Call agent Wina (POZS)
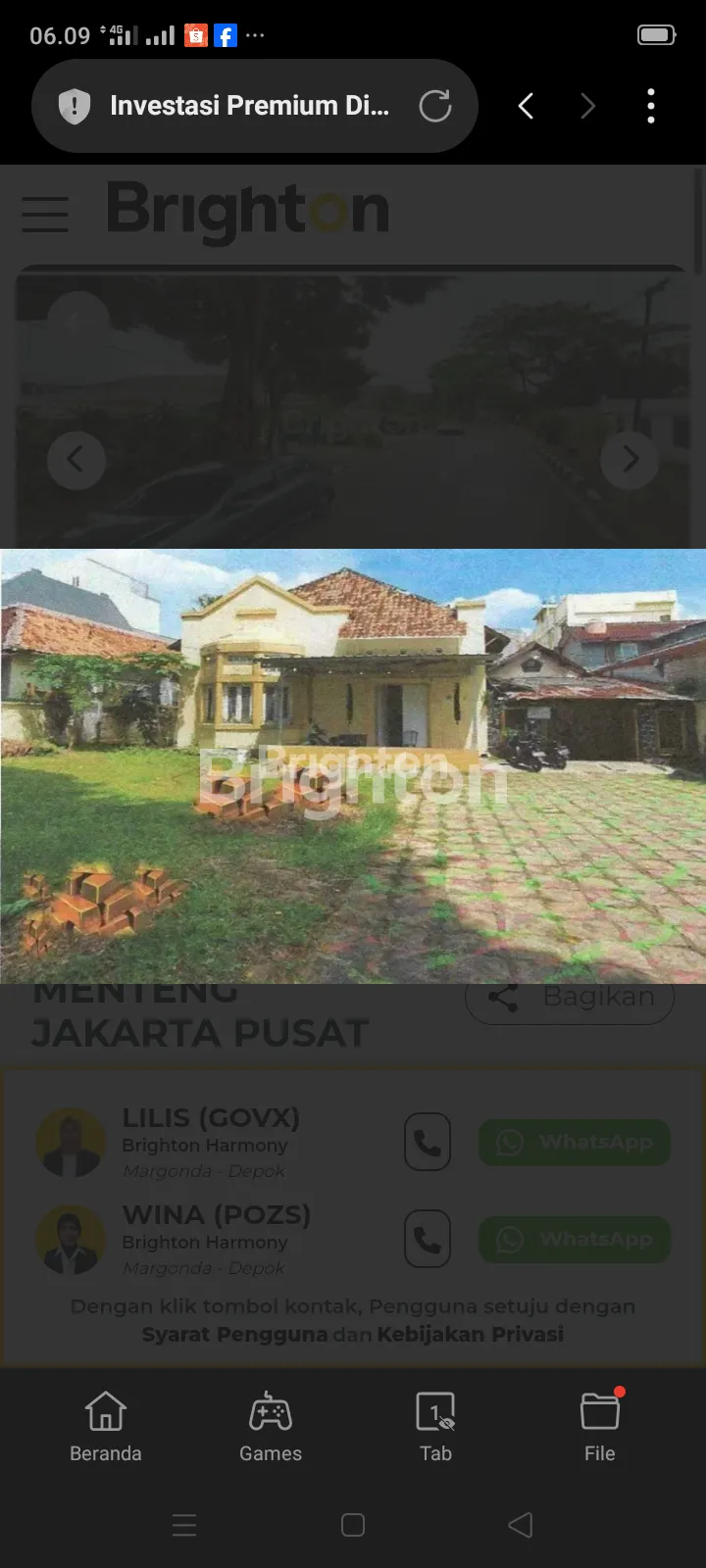Viewport: 706px width, 1568px height. 428,1239
